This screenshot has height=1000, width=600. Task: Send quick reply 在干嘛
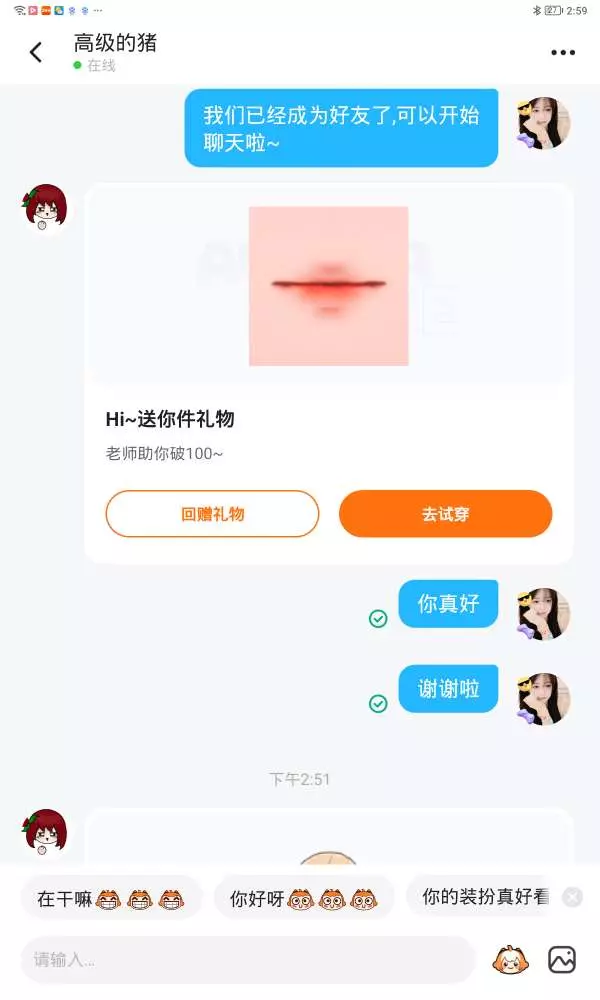click(112, 899)
